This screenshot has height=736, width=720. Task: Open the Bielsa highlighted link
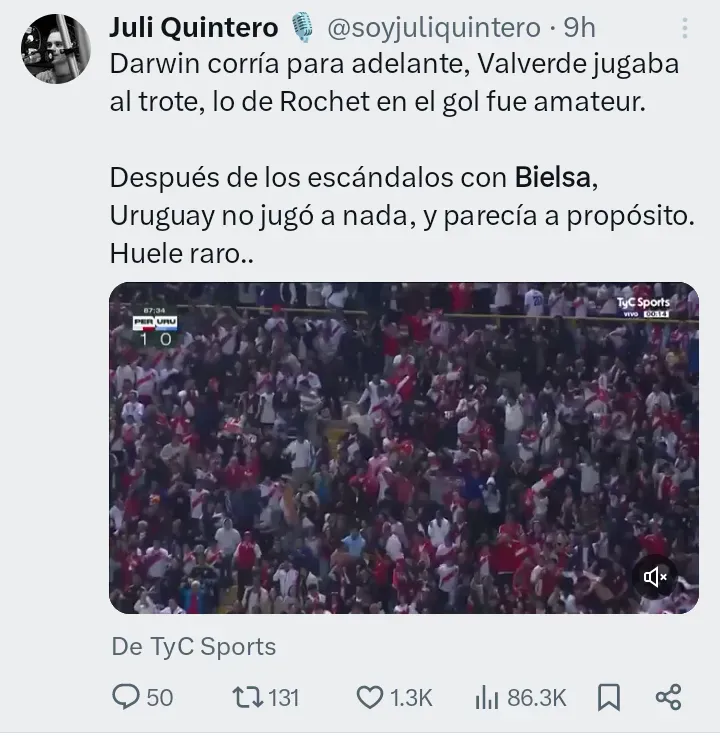tap(555, 179)
